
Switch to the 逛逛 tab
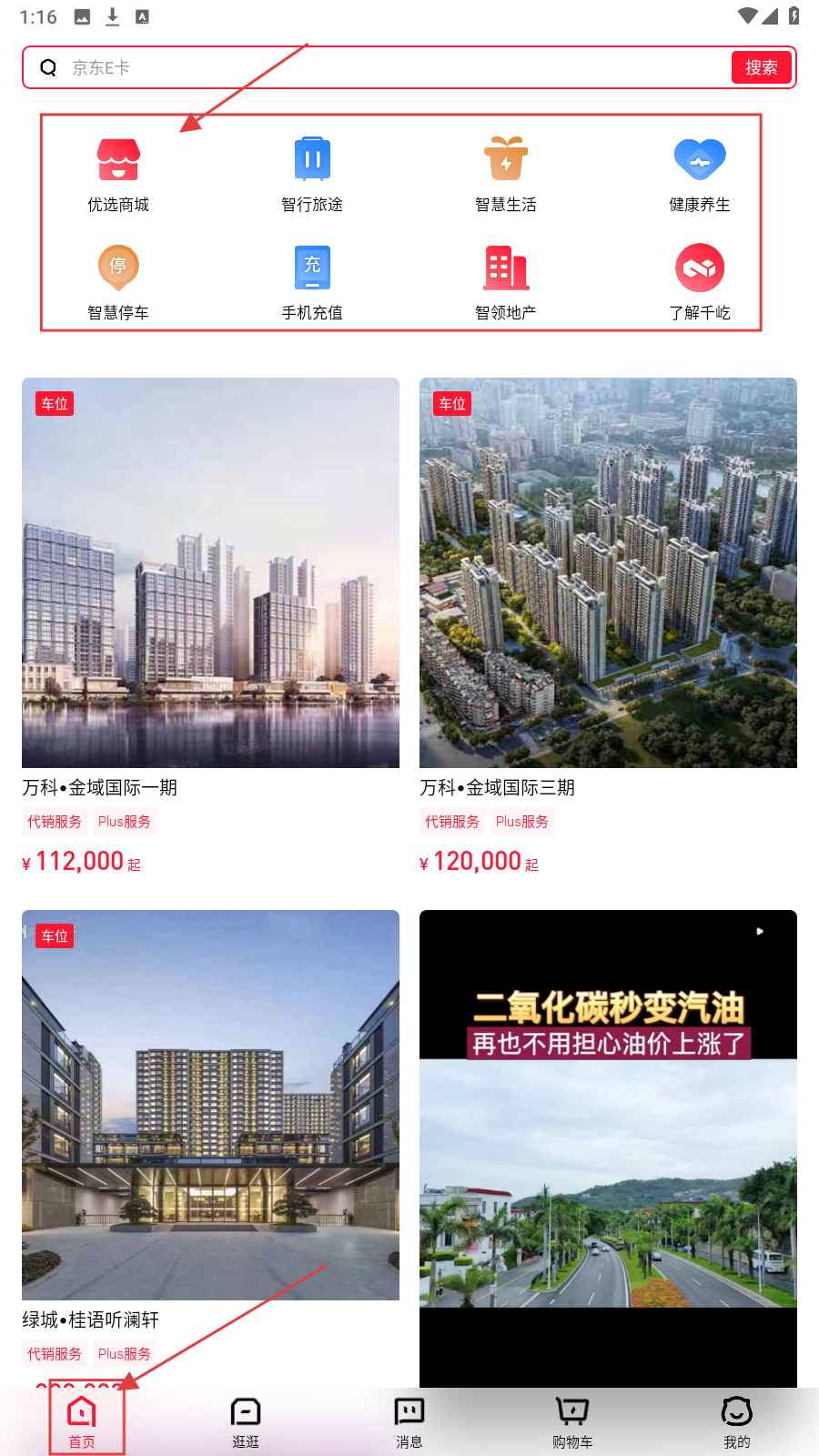(246, 1421)
